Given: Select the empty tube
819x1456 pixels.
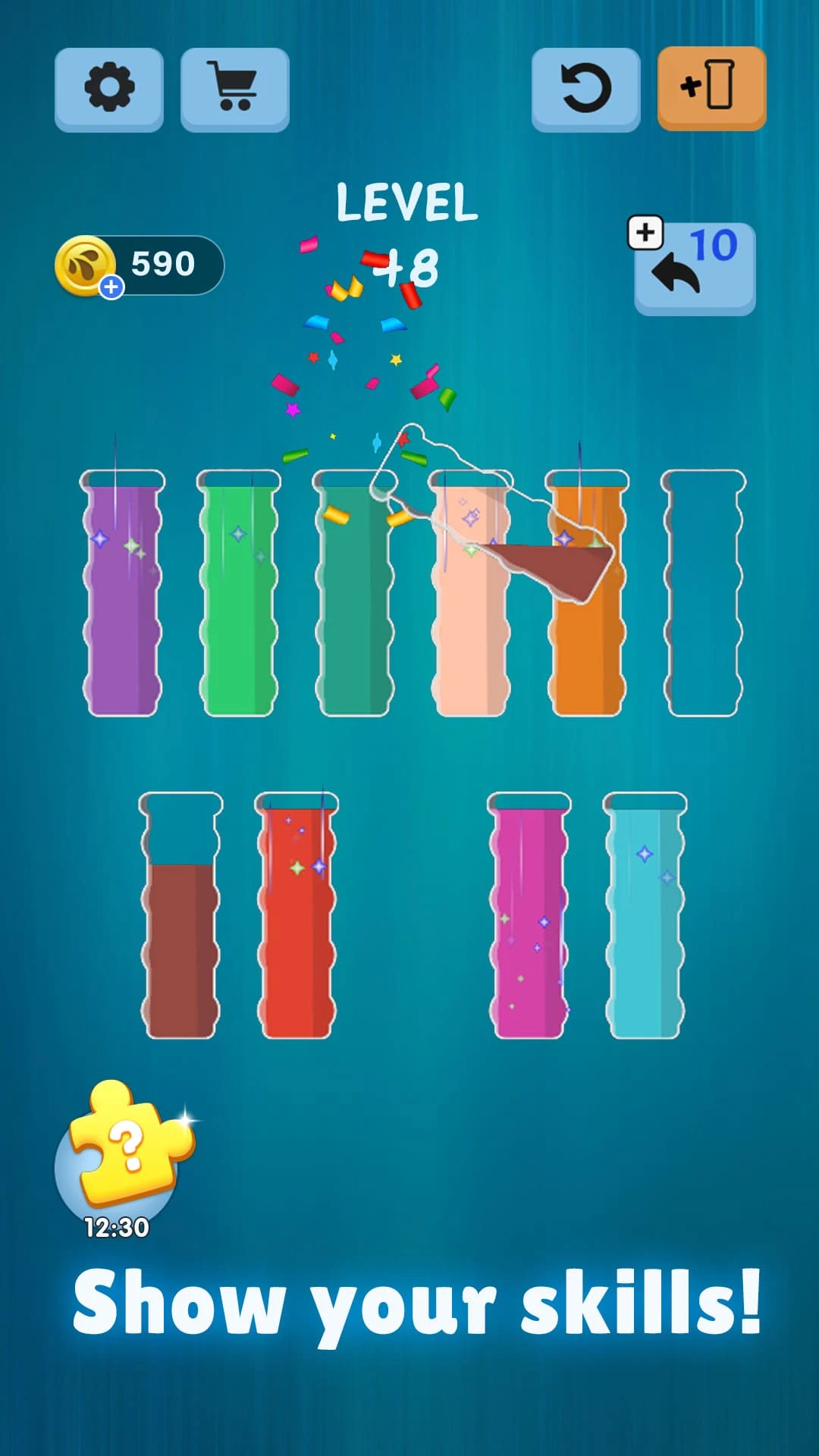Looking at the screenshot, I should [x=704, y=593].
